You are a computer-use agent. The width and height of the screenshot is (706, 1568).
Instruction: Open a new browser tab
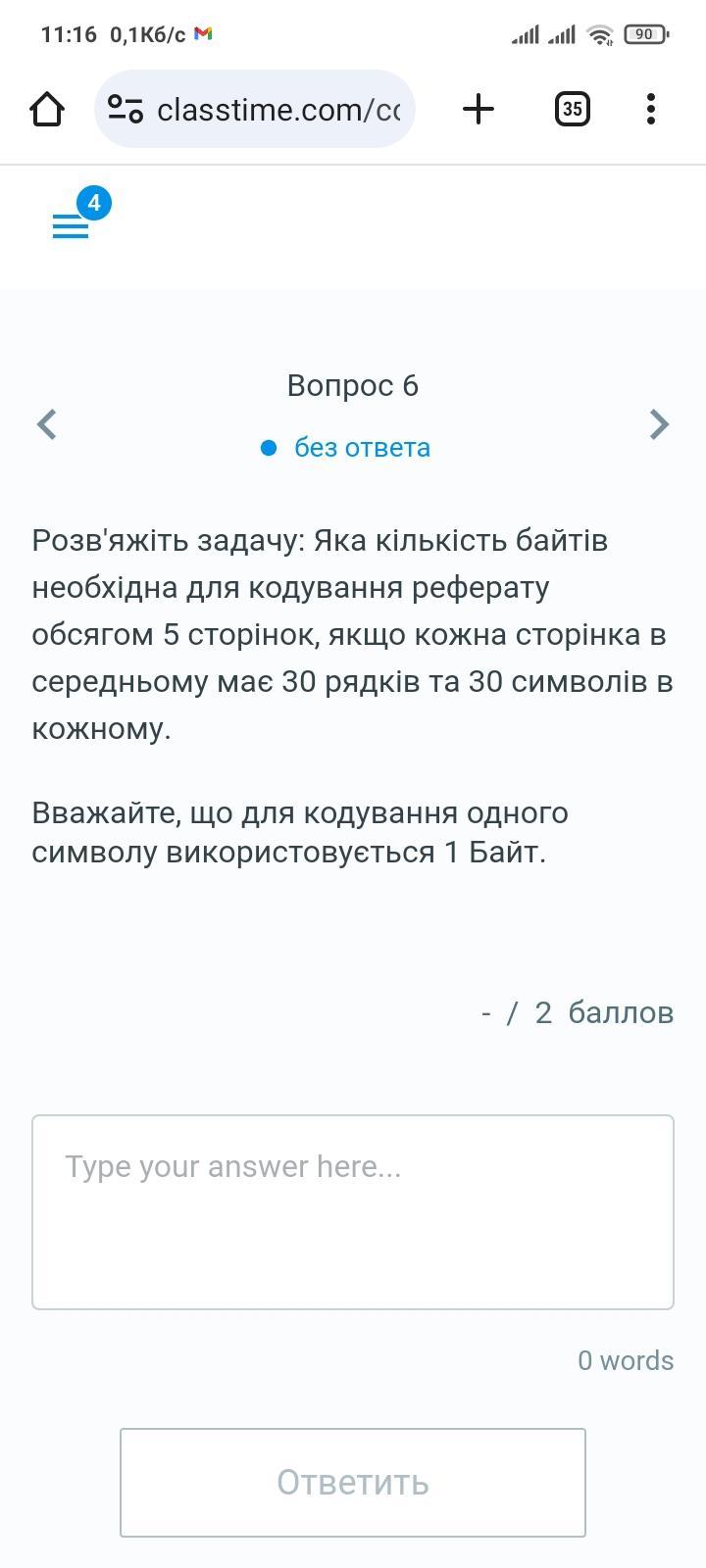pos(478,109)
